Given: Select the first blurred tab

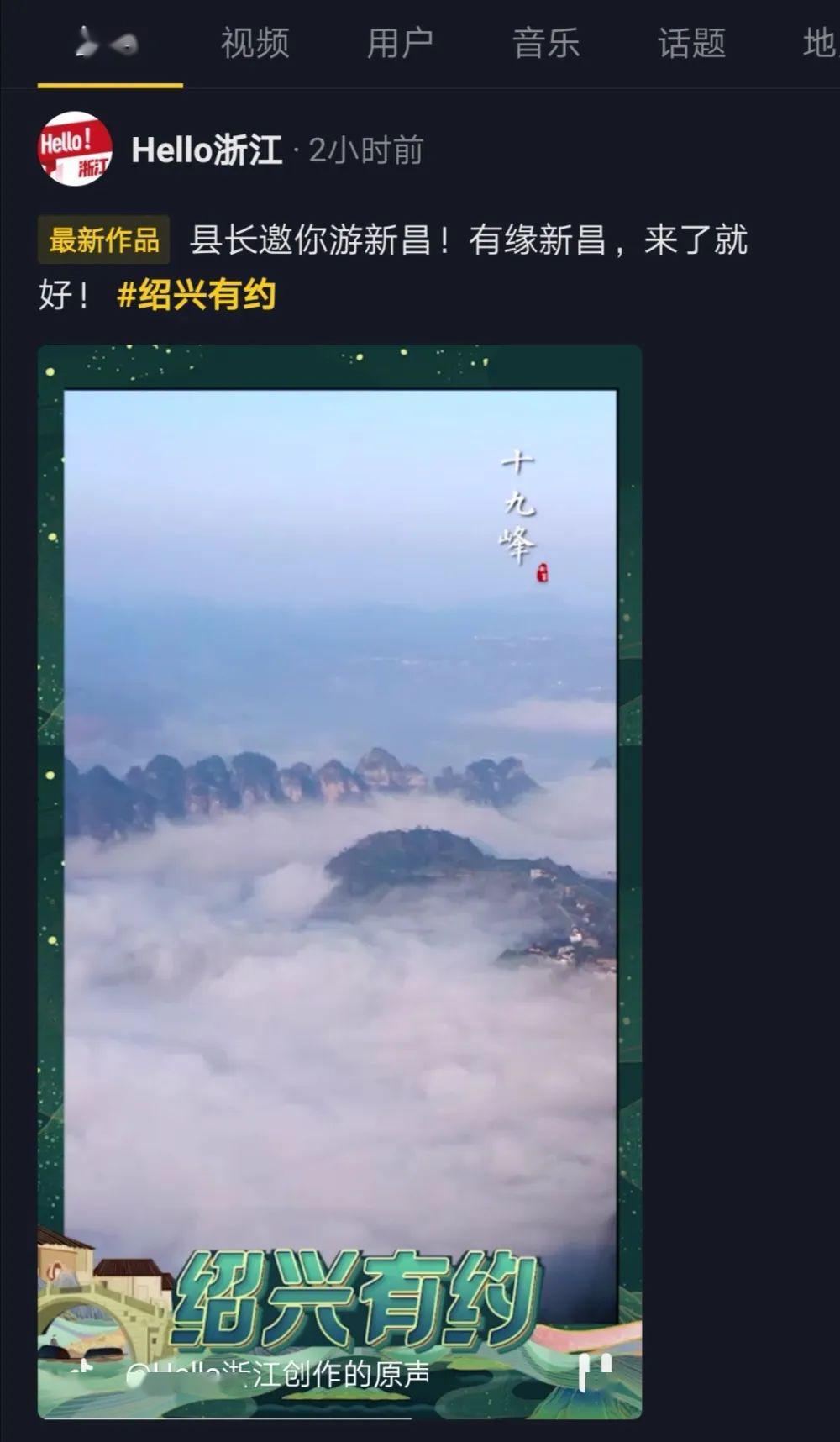Looking at the screenshot, I should click(x=109, y=43).
